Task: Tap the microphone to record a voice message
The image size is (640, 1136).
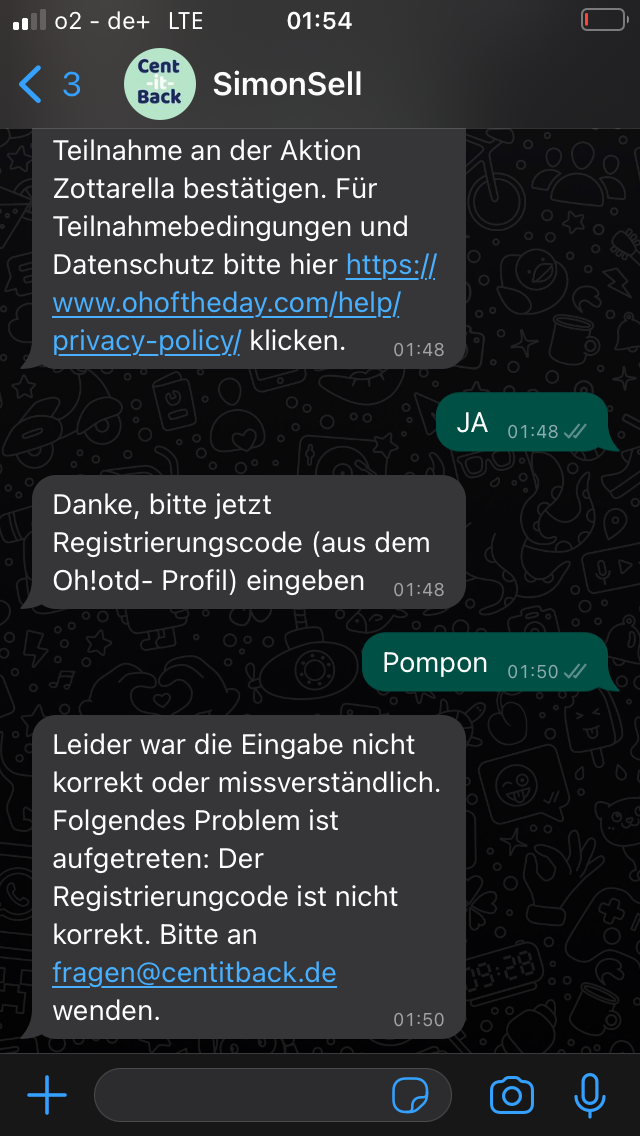Action: 589,1095
